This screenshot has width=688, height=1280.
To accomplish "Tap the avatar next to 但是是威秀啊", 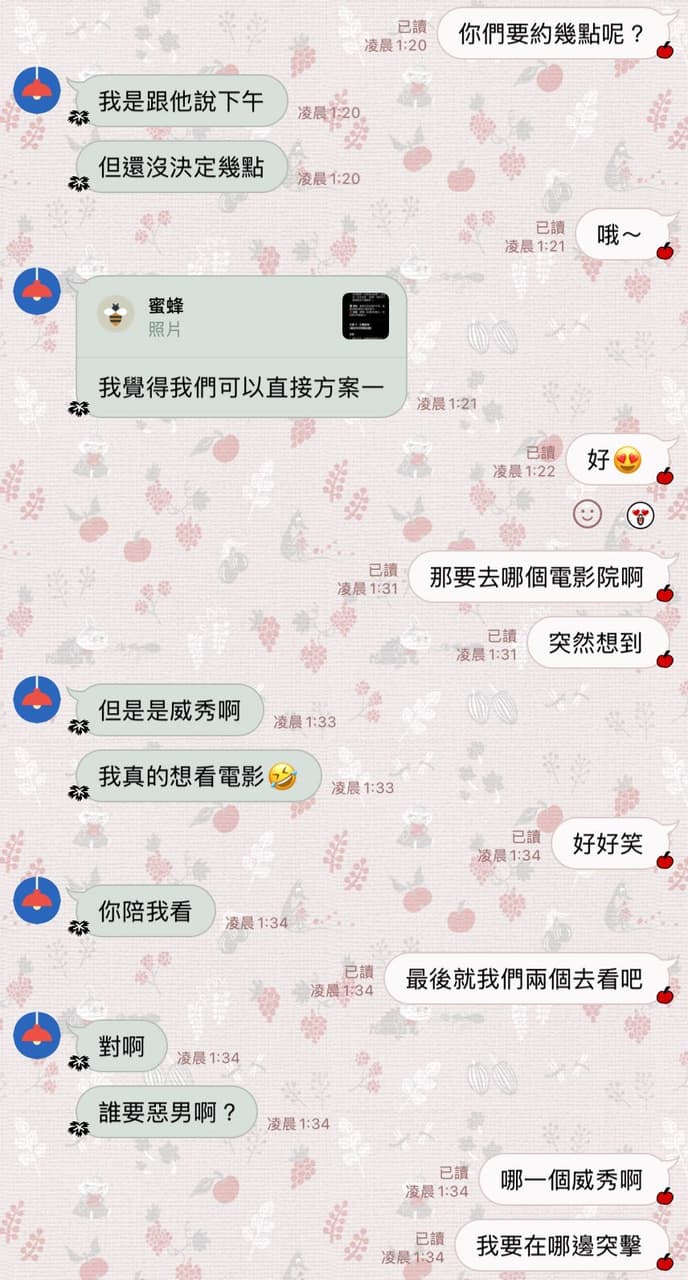I will (x=37, y=698).
